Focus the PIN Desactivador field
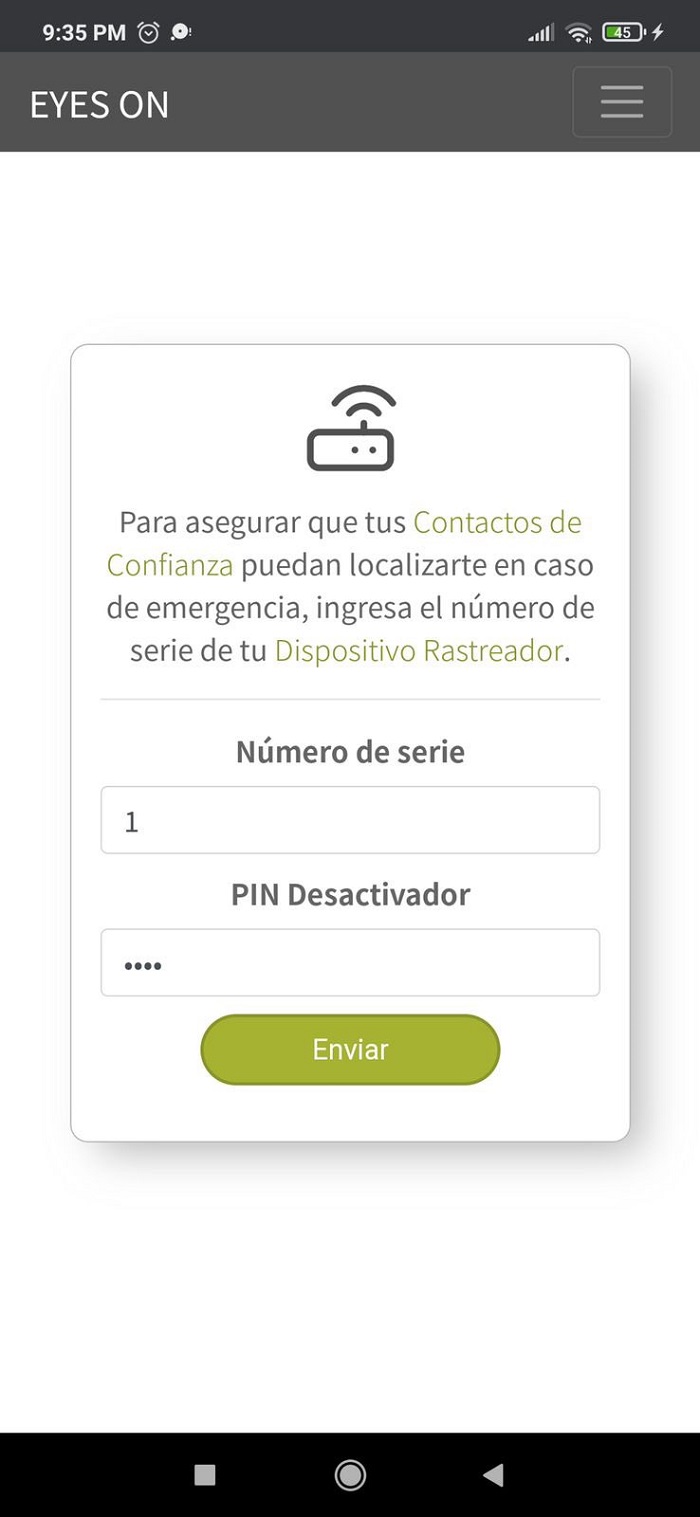The image size is (700, 1517). tap(350, 963)
